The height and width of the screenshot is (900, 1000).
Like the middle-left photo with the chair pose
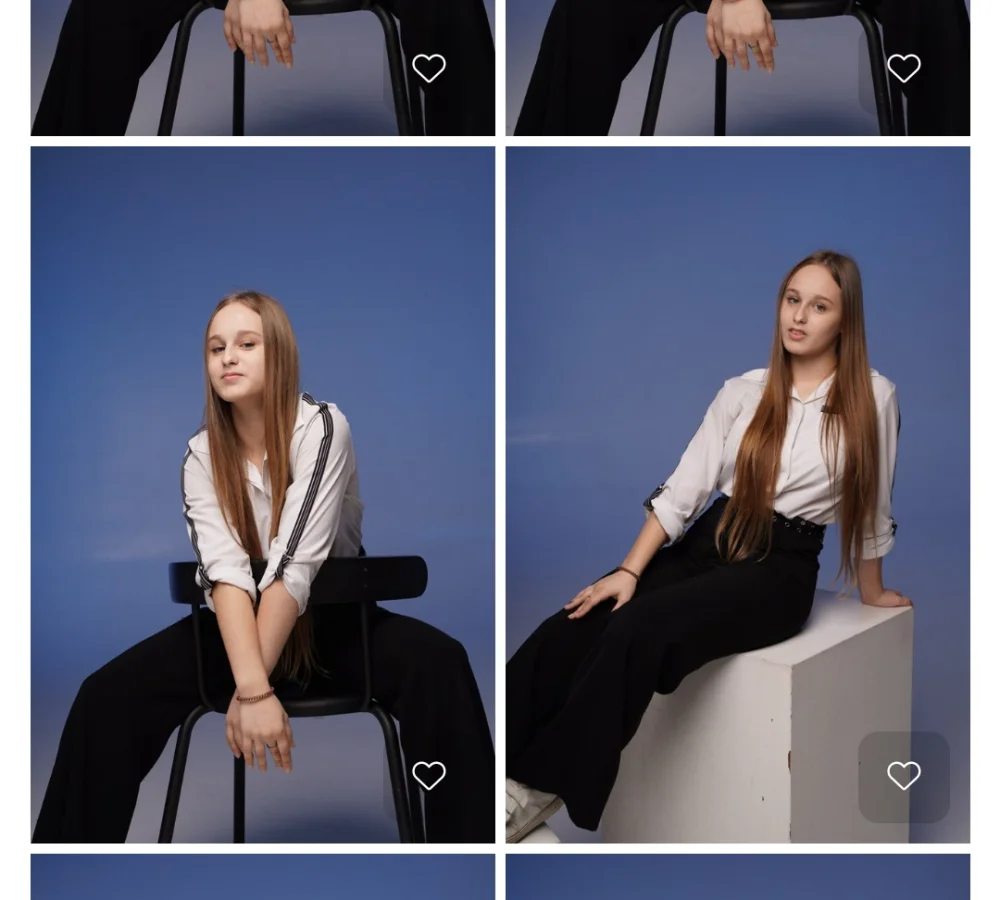(429, 776)
